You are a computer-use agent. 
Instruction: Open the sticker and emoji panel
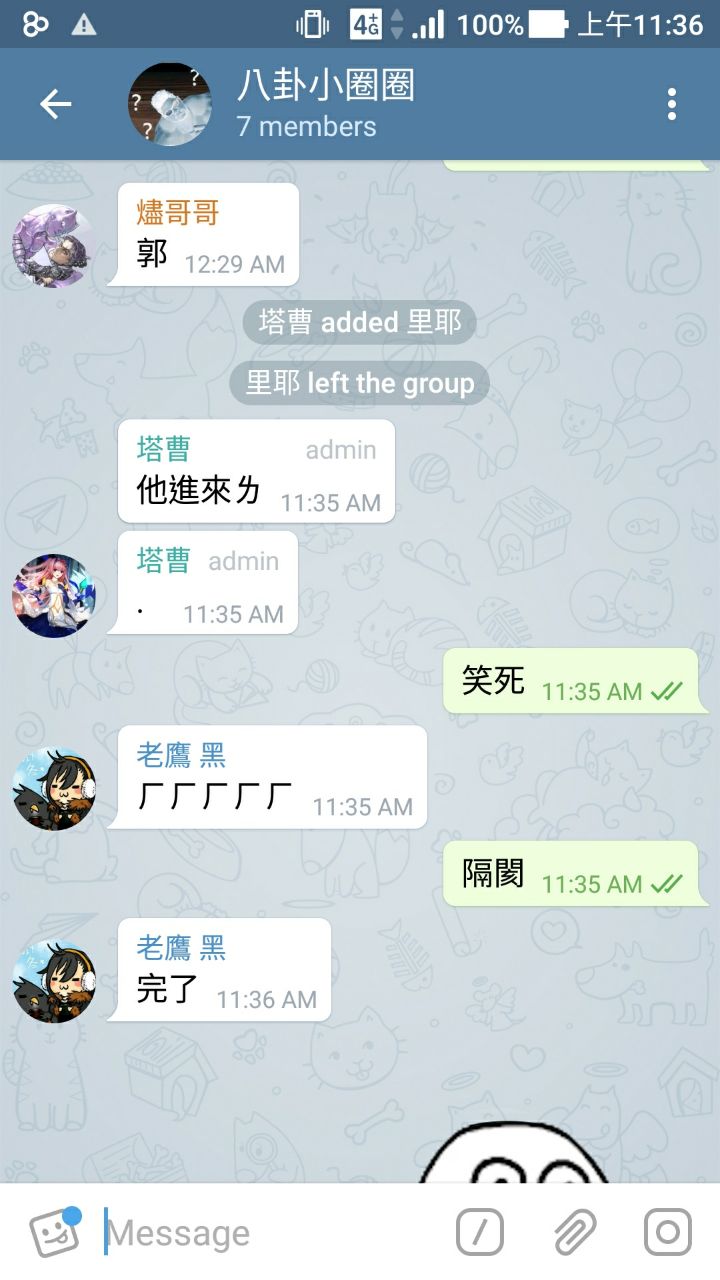pyautogui.click(x=55, y=1232)
